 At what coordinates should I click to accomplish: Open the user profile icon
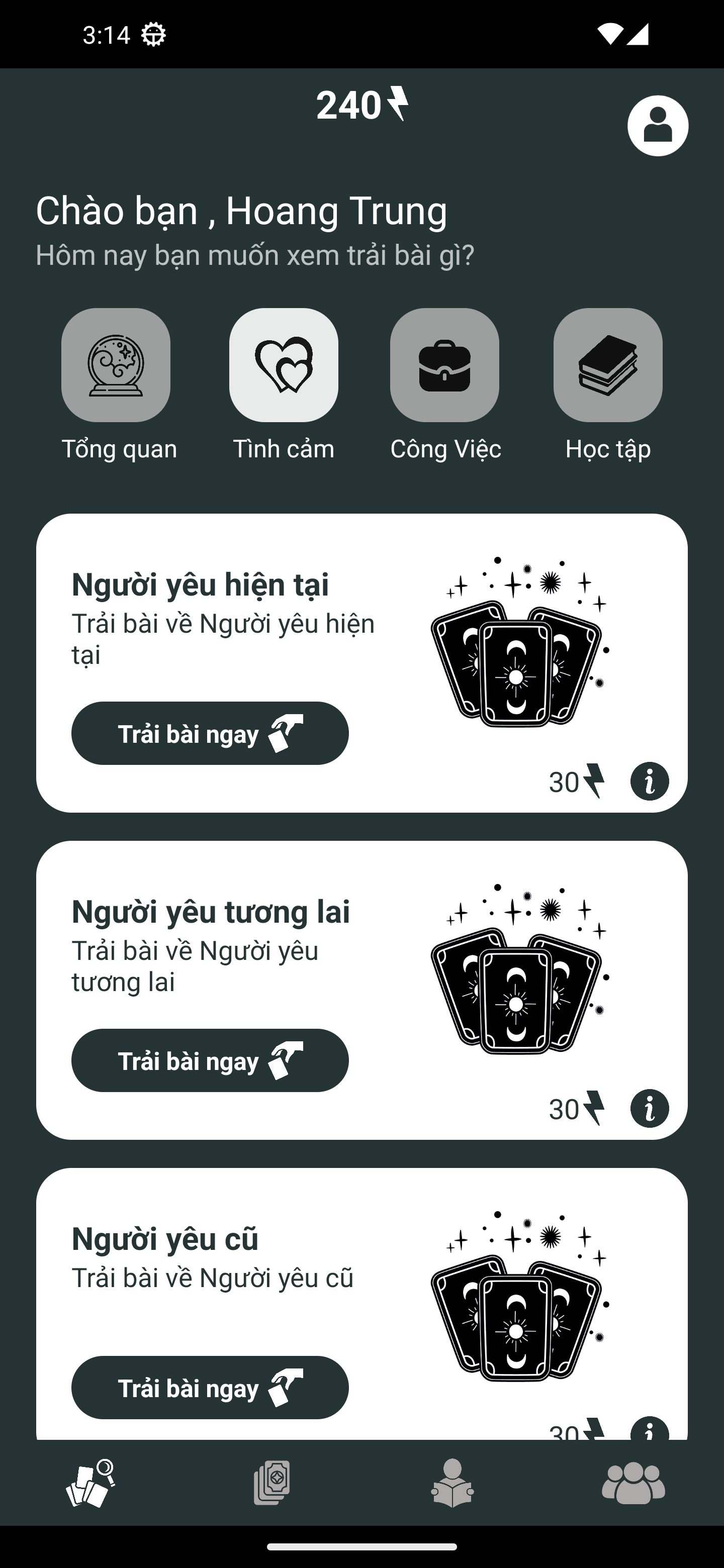[658, 126]
